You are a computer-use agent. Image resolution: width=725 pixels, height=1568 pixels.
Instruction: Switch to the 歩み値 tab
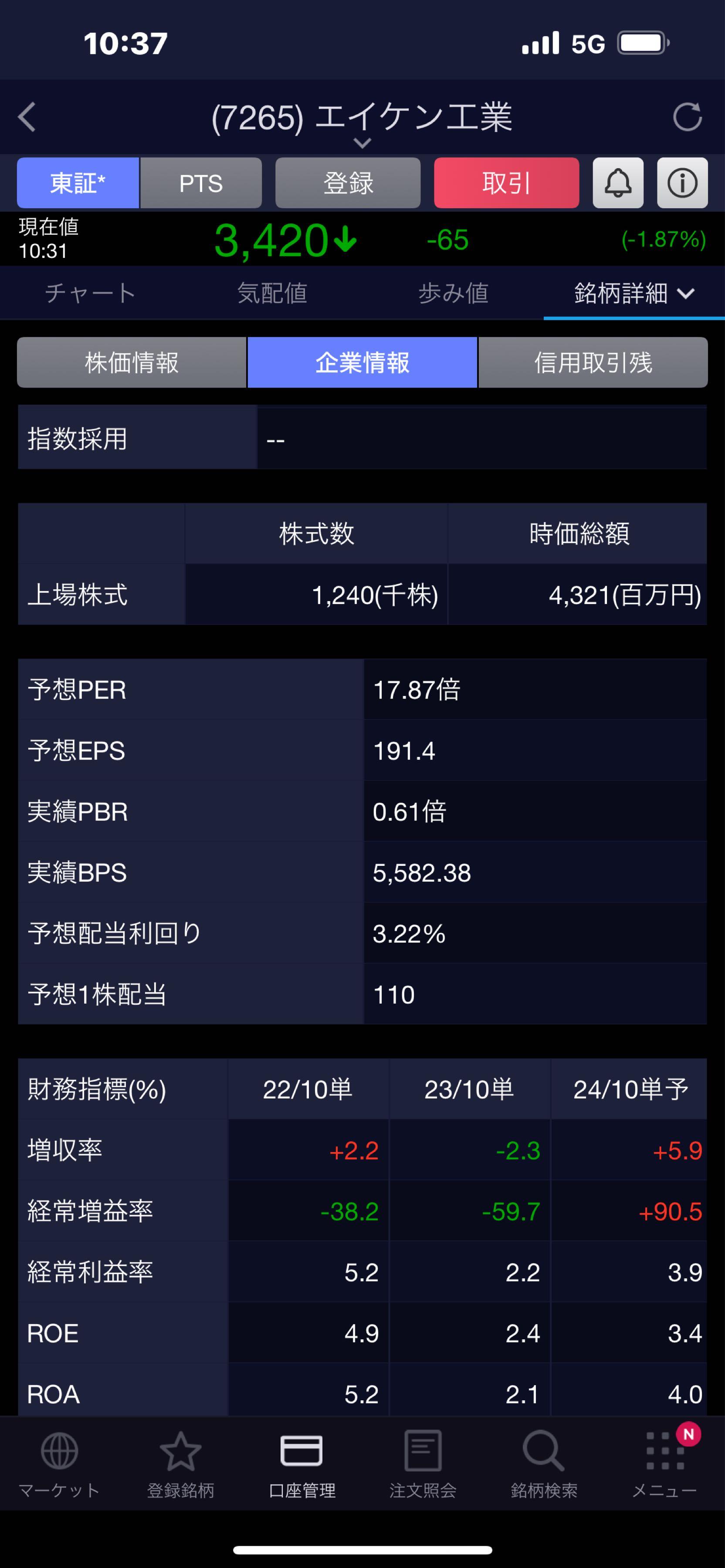point(453,294)
